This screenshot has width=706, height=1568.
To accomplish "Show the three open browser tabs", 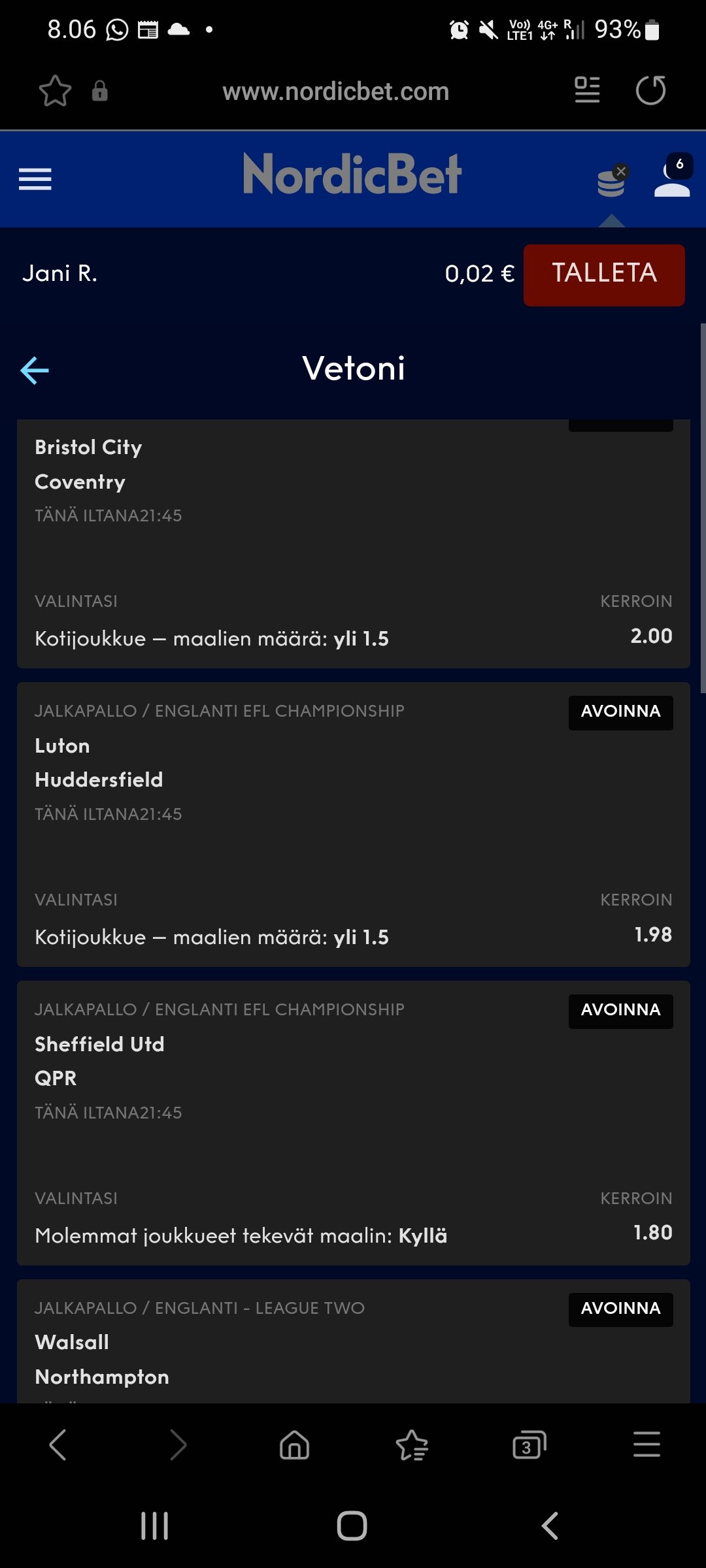I will click(529, 1445).
